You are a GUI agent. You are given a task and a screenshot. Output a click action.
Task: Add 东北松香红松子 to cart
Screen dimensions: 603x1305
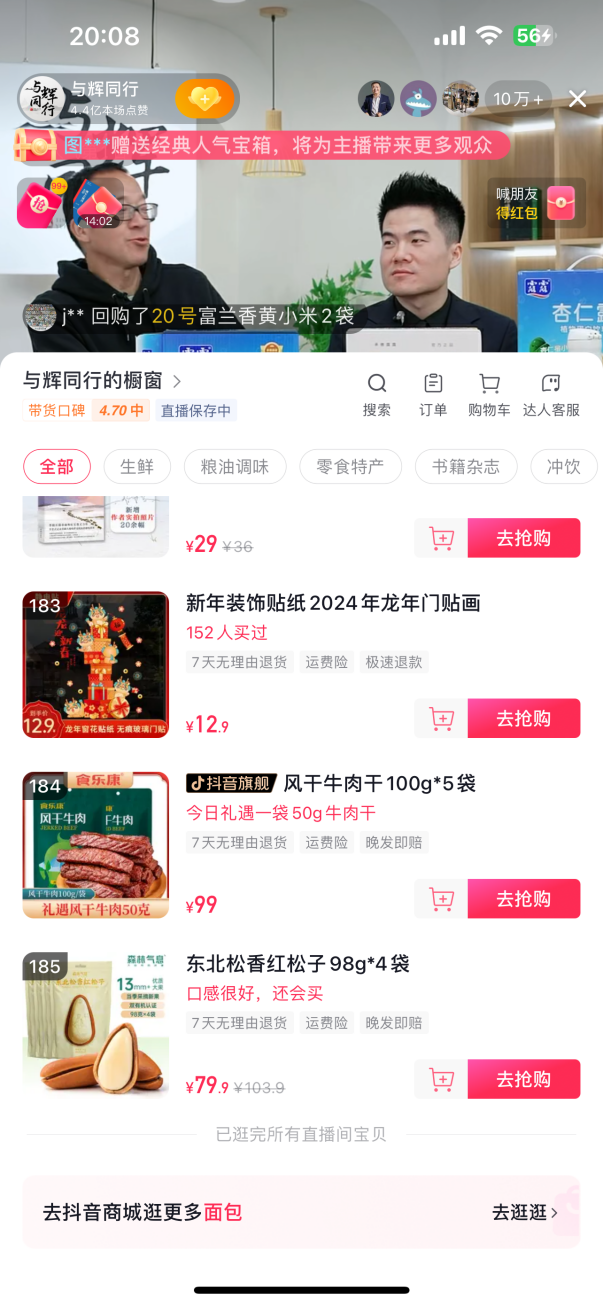click(441, 1079)
